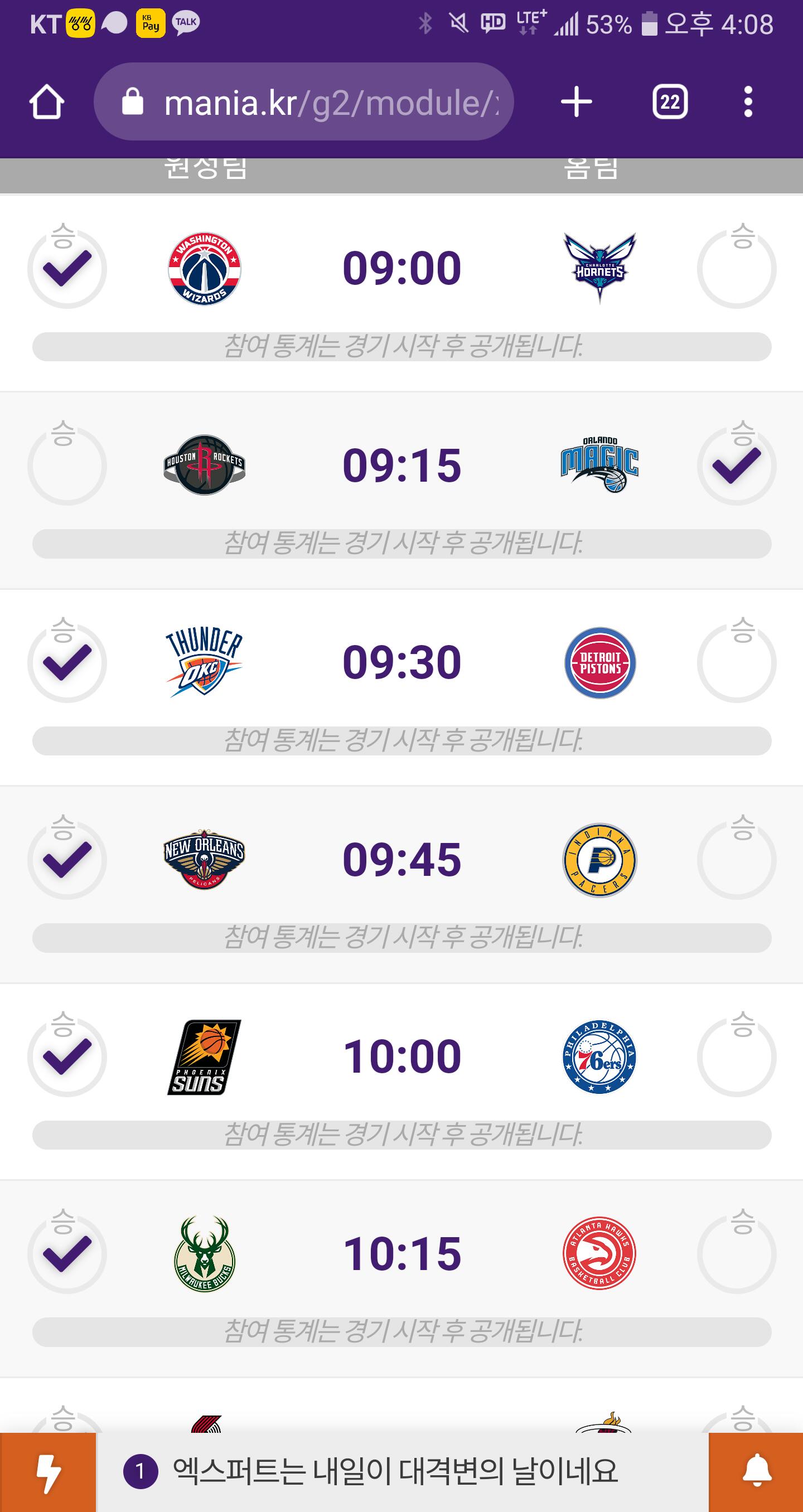
Task: Pick Atlanta Hawks to win
Action: (736, 1254)
